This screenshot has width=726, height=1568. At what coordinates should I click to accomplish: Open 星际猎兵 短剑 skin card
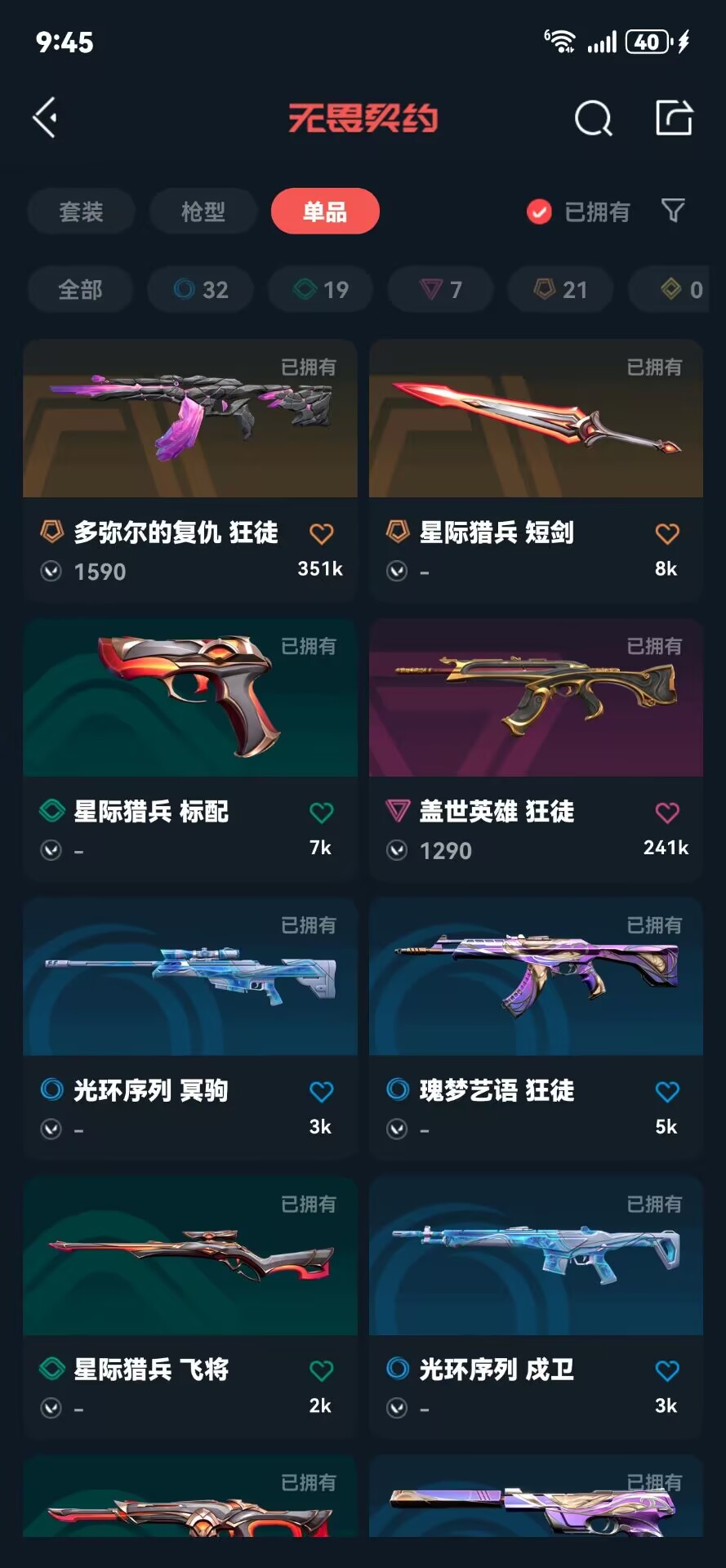(536, 470)
